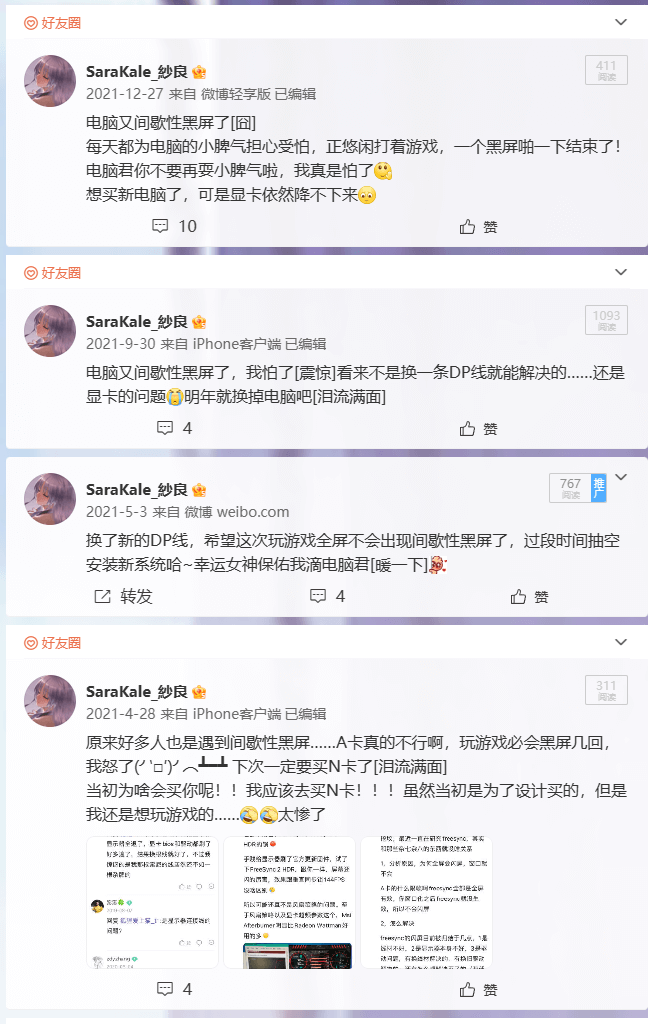Open comments on the 2021-9-30 post

173,428
